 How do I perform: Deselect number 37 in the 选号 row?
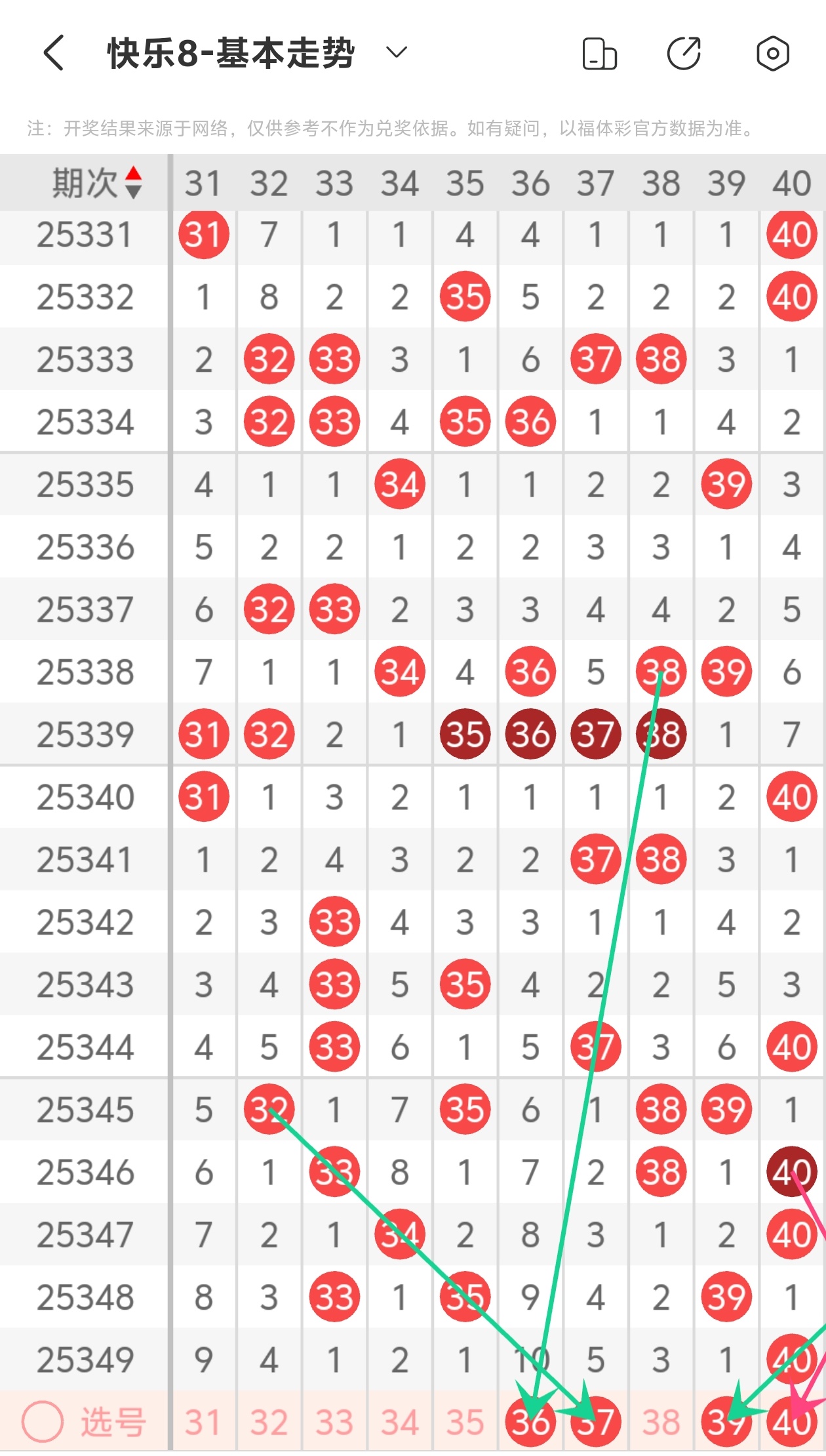[595, 1422]
